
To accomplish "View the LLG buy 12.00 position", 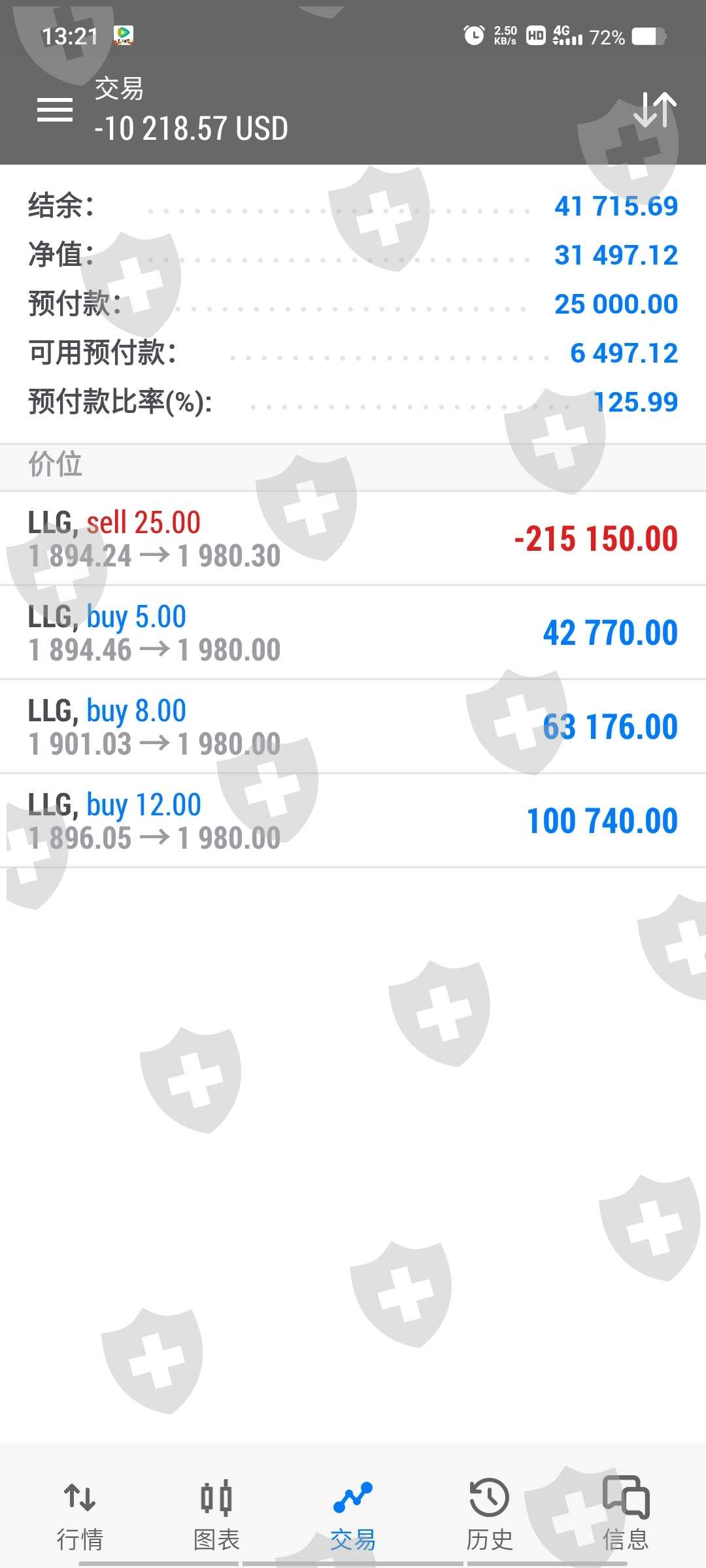I will [353, 821].
